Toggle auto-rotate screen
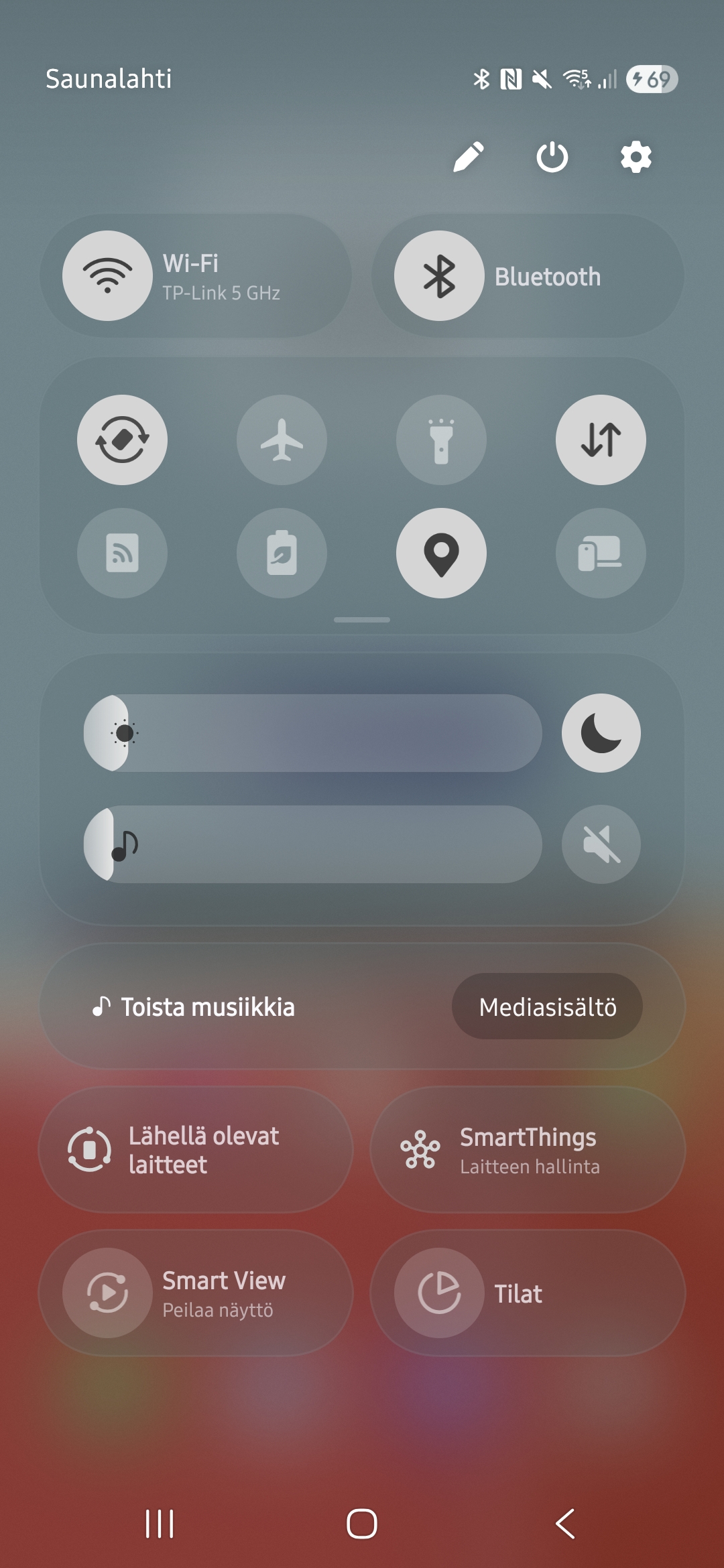This screenshot has width=724, height=1568. [x=122, y=440]
